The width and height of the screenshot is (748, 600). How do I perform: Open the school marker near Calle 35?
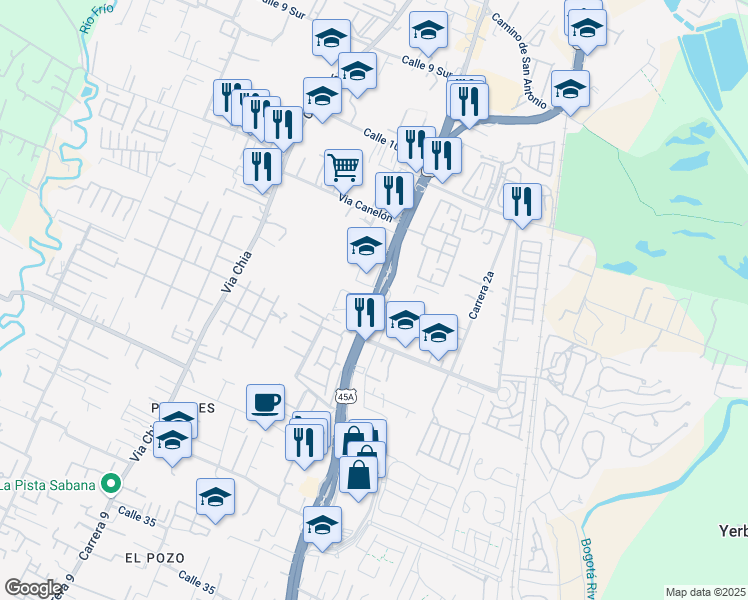(x=215, y=496)
